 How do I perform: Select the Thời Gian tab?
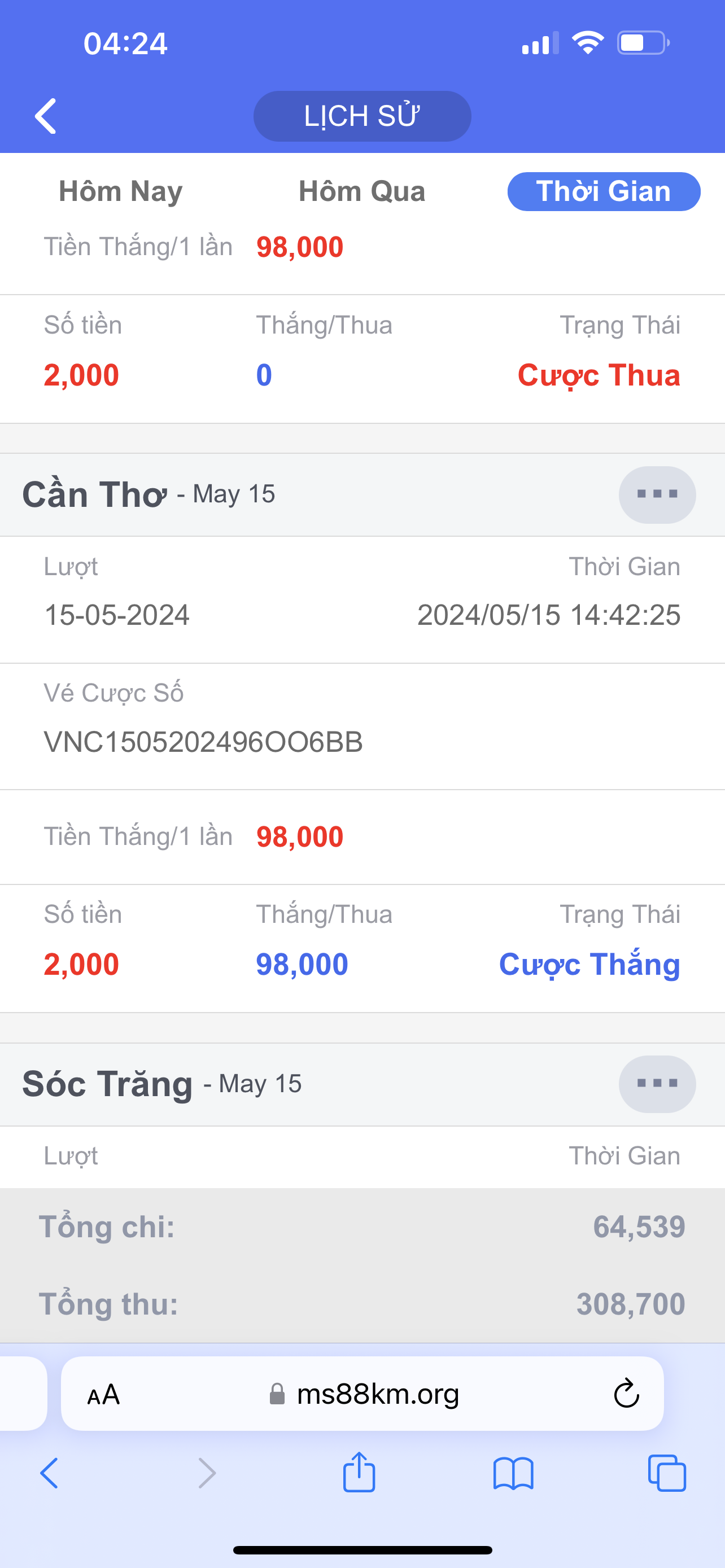click(x=603, y=191)
